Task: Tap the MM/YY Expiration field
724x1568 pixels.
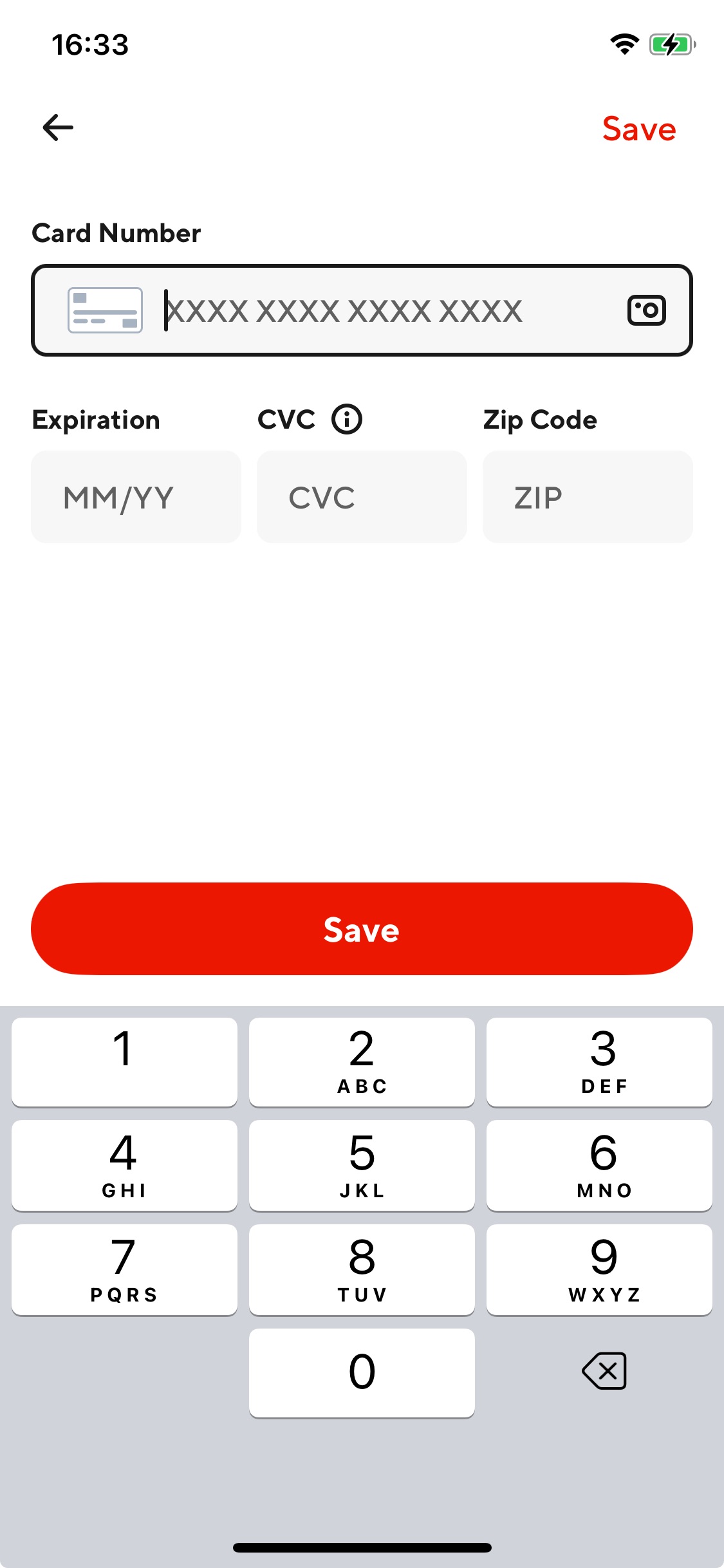Action: click(x=136, y=496)
